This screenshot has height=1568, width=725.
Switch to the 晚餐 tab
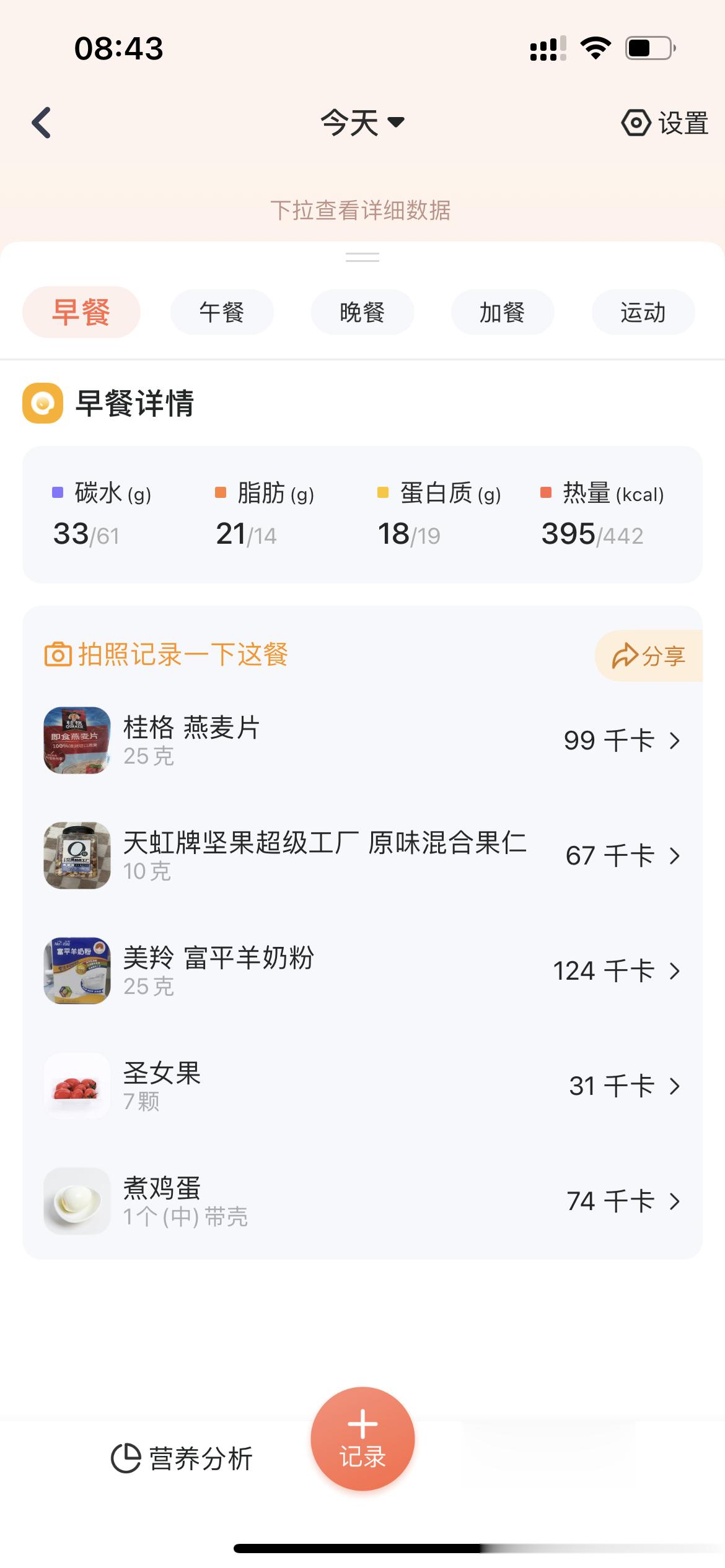(362, 312)
